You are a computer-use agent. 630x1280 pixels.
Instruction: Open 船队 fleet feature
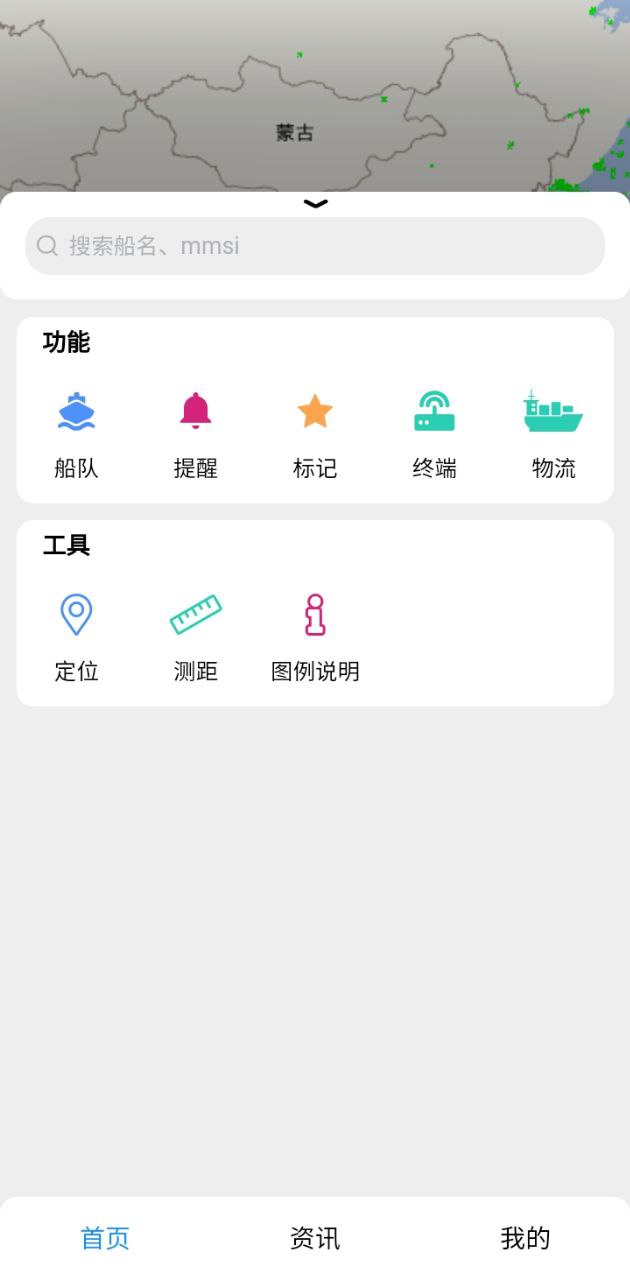click(76, 435)
